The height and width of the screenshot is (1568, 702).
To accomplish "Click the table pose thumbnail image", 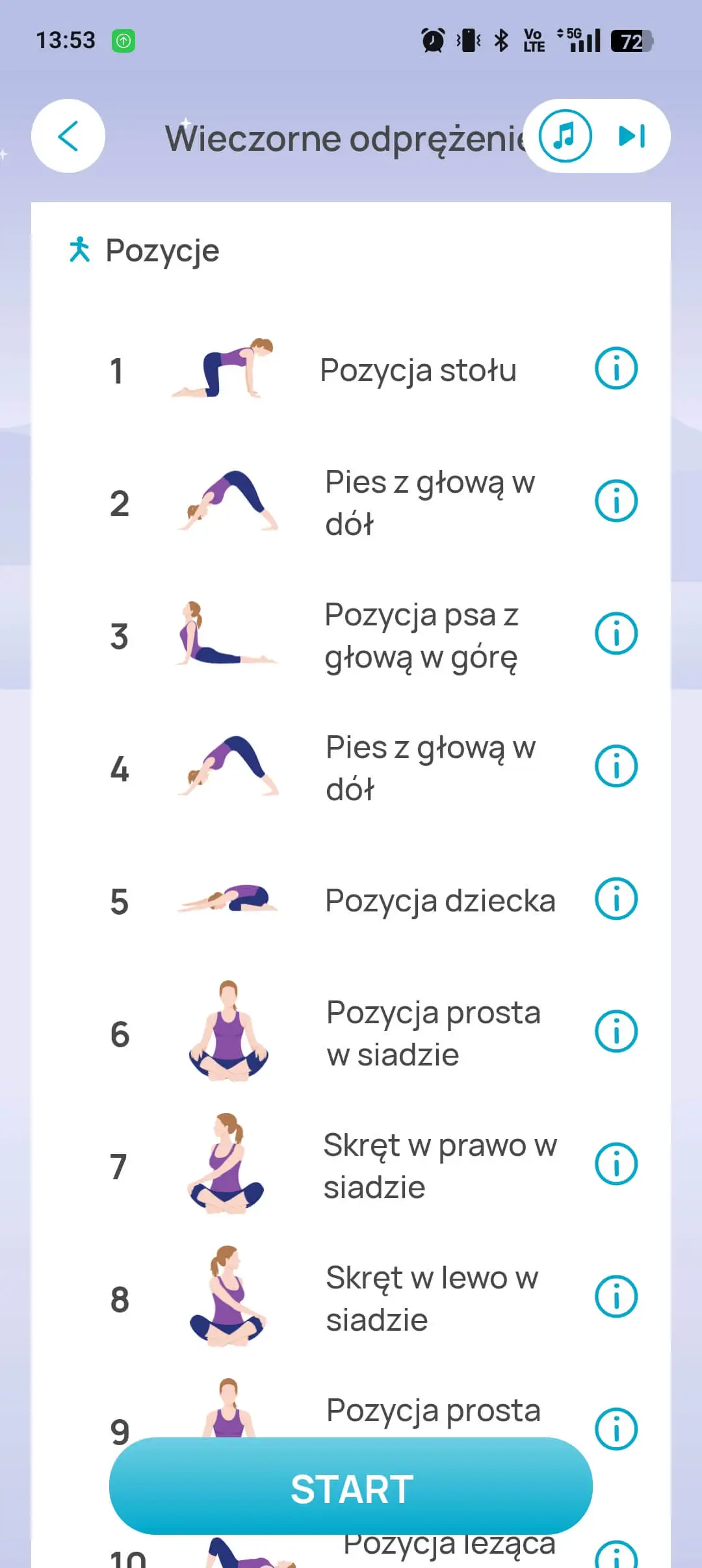I will [x=224, y=367].
